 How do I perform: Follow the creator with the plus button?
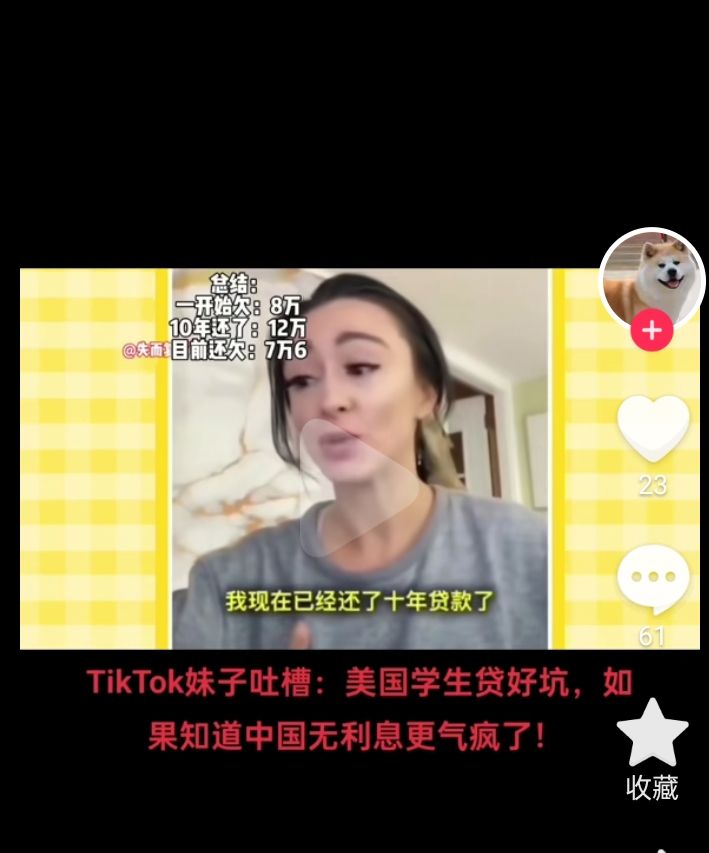pyautogui.click(x=652, y=330)
